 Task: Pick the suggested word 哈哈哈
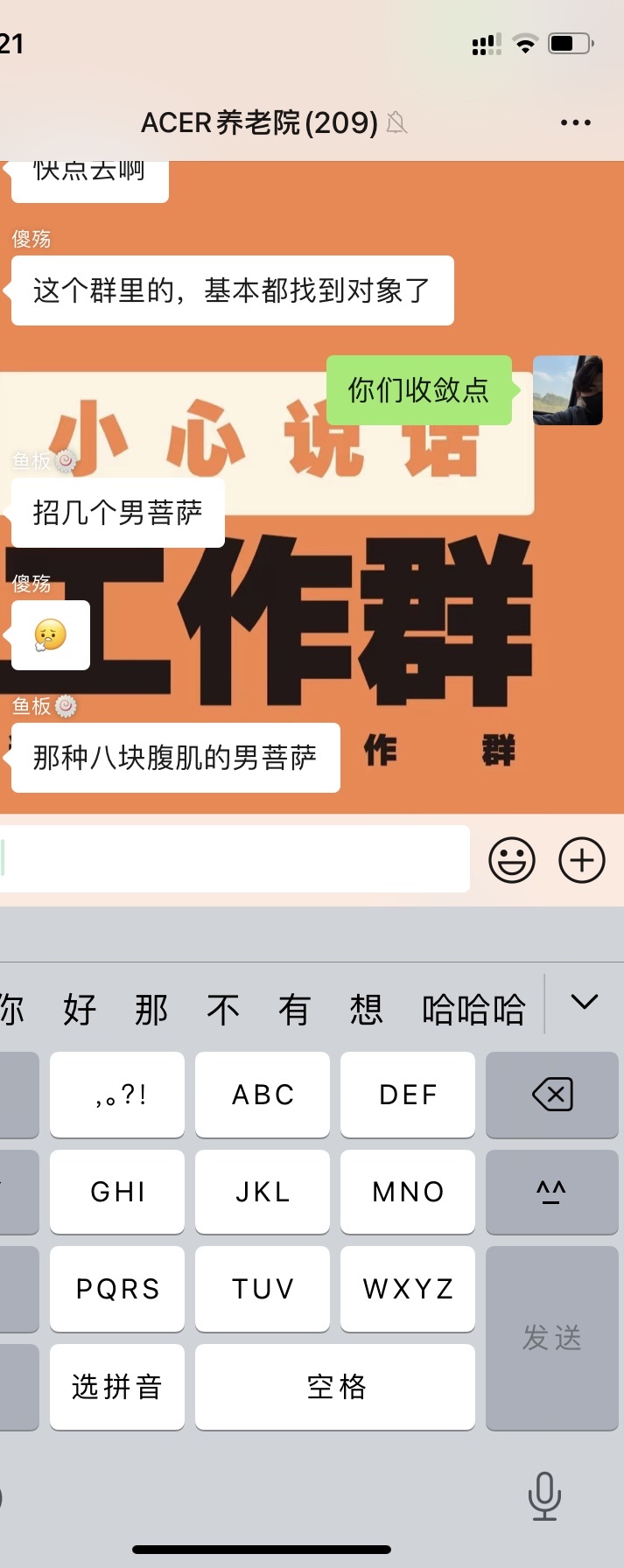[473, 1010]
